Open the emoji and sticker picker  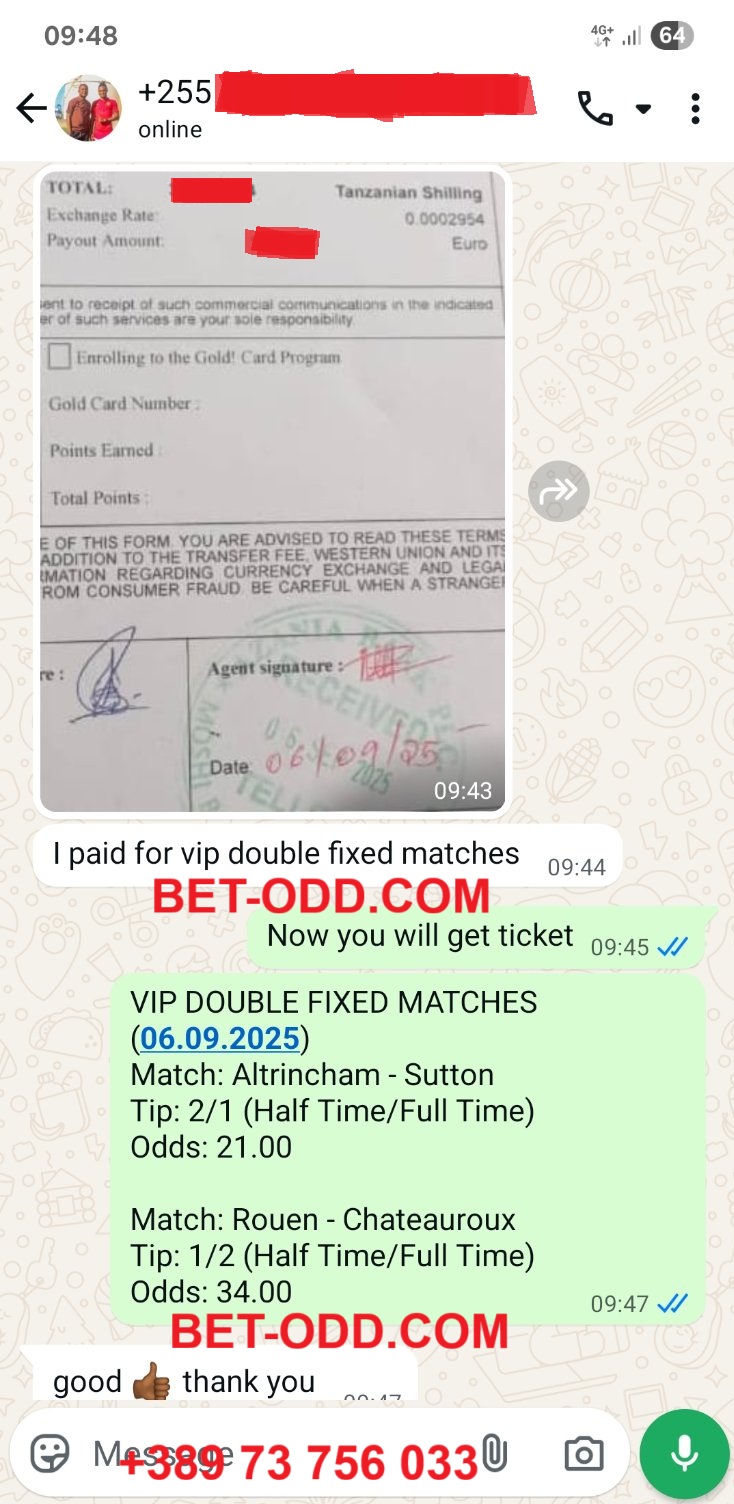(50, 1453)
